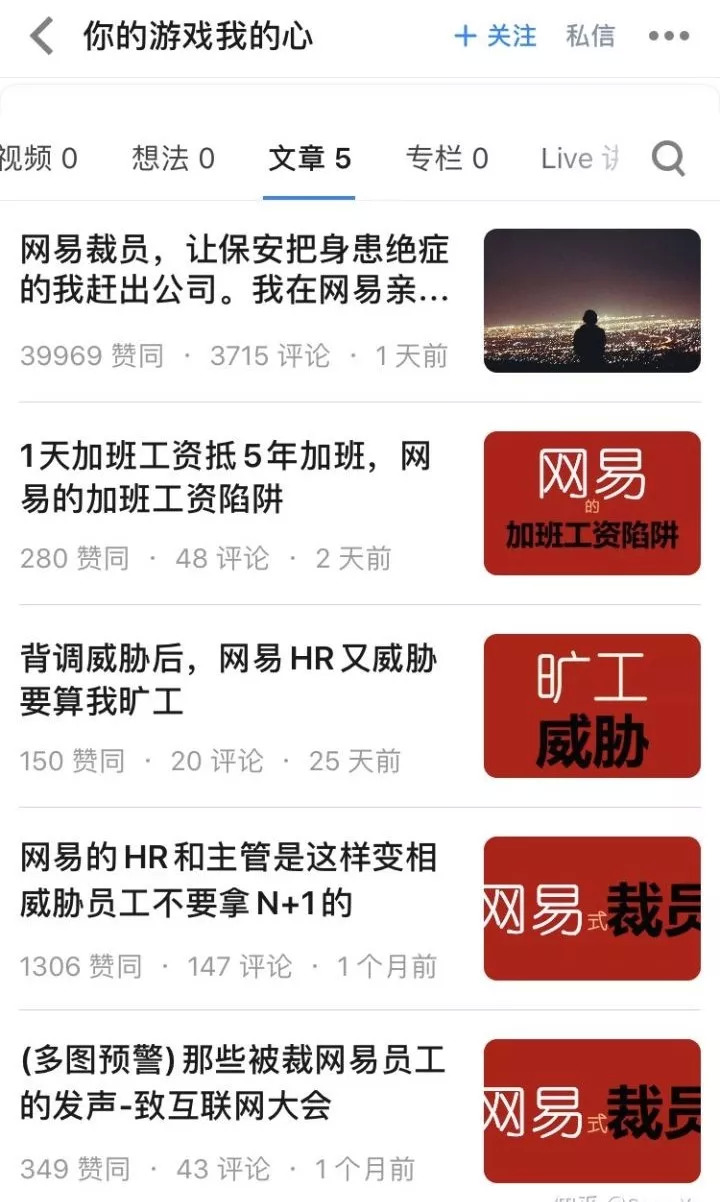
Task: Select the 文章 tab
Action: (x=309, y=158)
